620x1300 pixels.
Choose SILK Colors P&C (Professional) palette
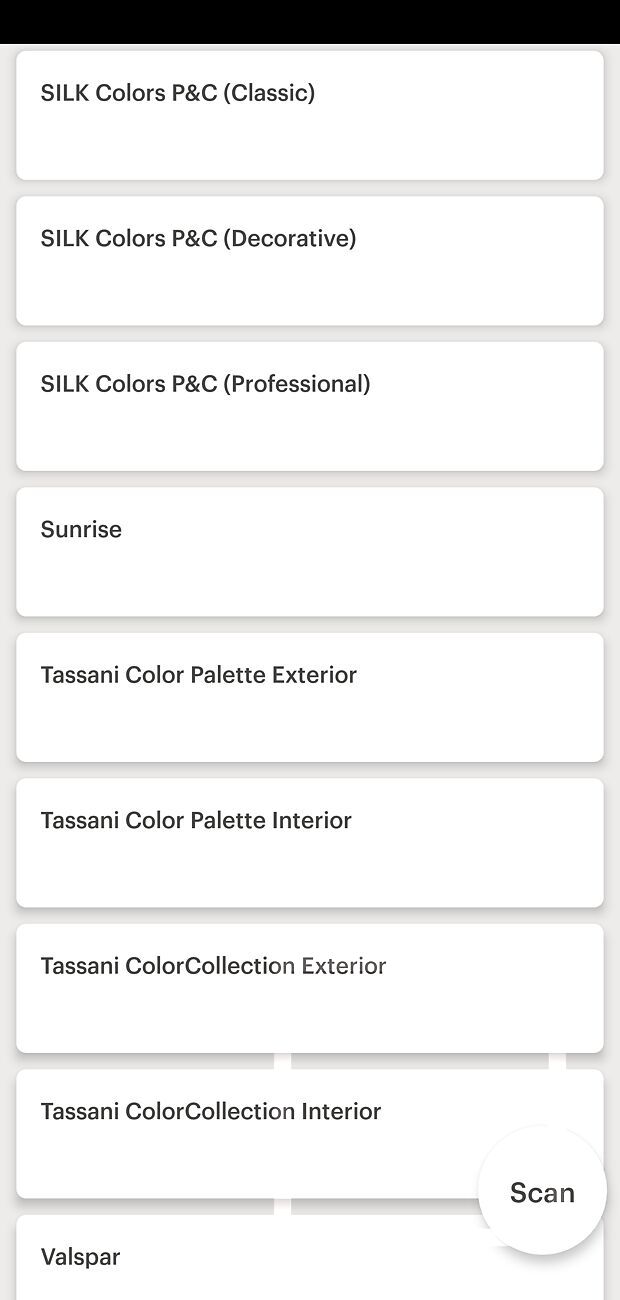pyautogui.click(x=310, y=406)
